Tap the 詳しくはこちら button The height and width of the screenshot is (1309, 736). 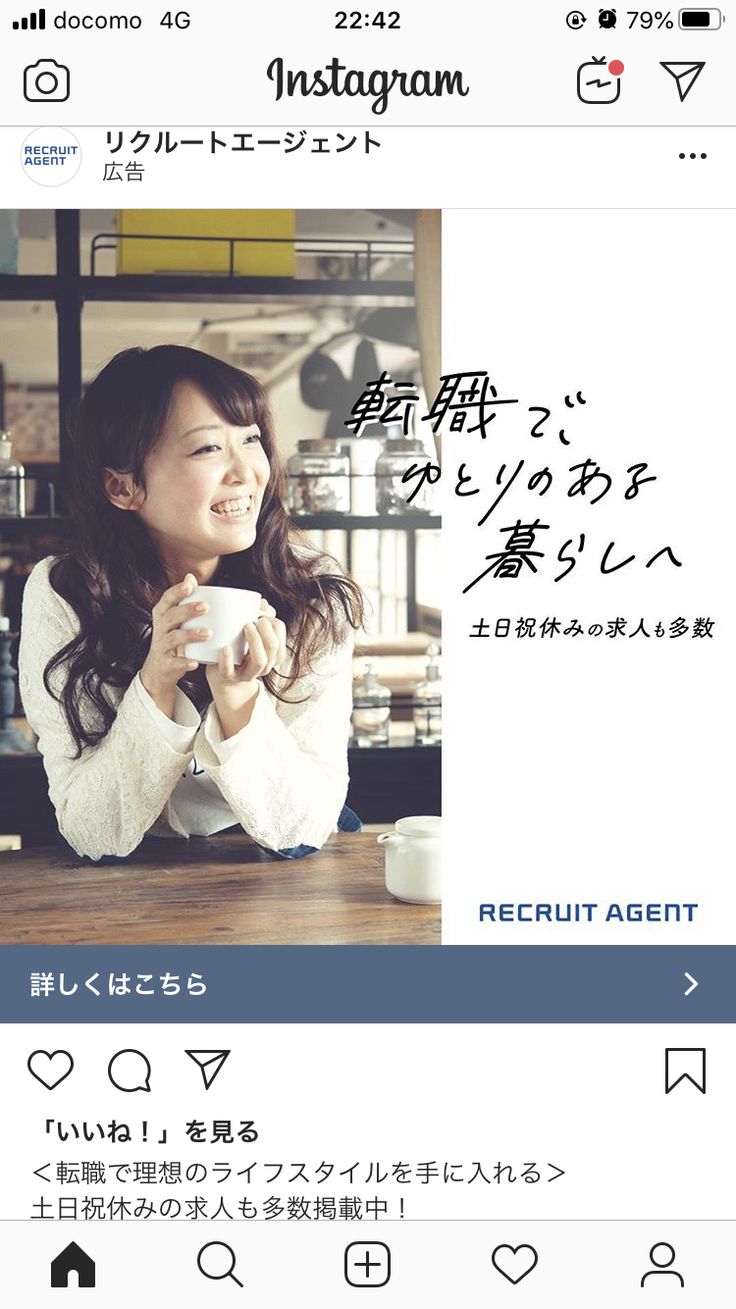[x=367, y=984]
